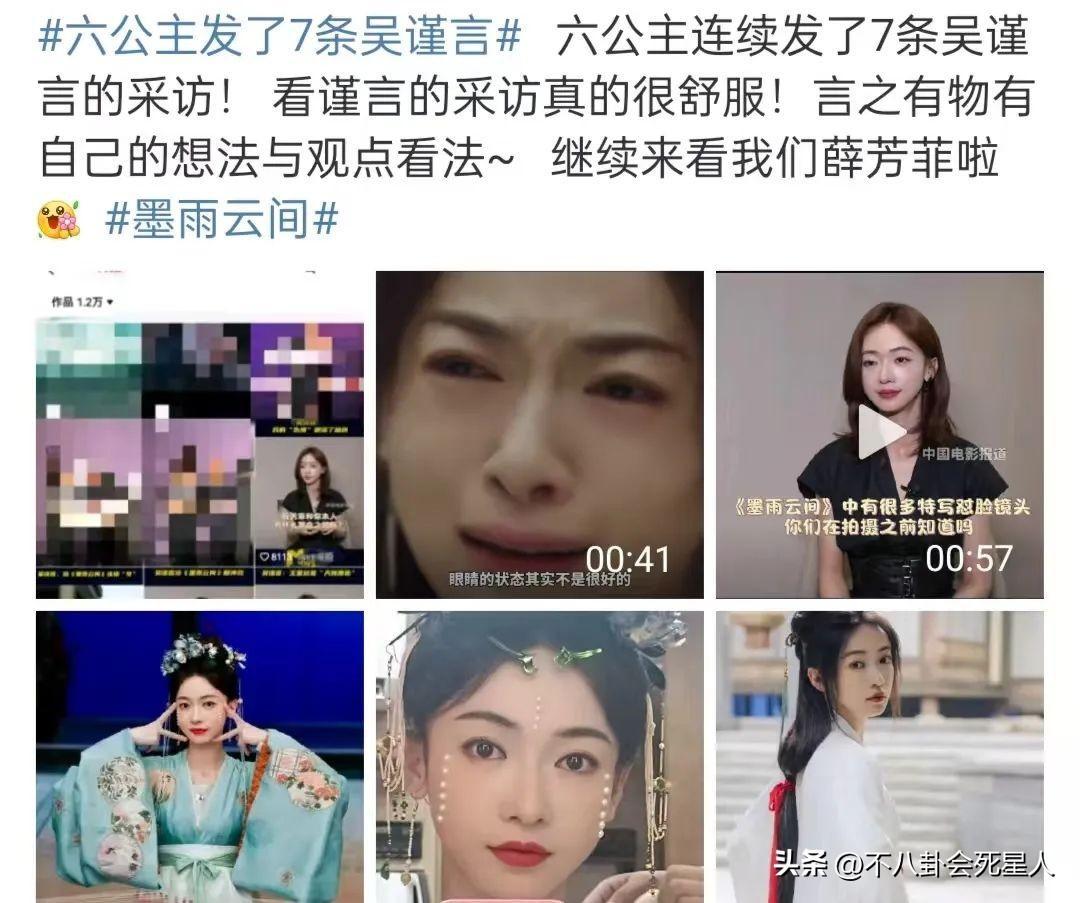Play the 00:41 crying close-up video
1080x903 pixels.
click(539, 435)
